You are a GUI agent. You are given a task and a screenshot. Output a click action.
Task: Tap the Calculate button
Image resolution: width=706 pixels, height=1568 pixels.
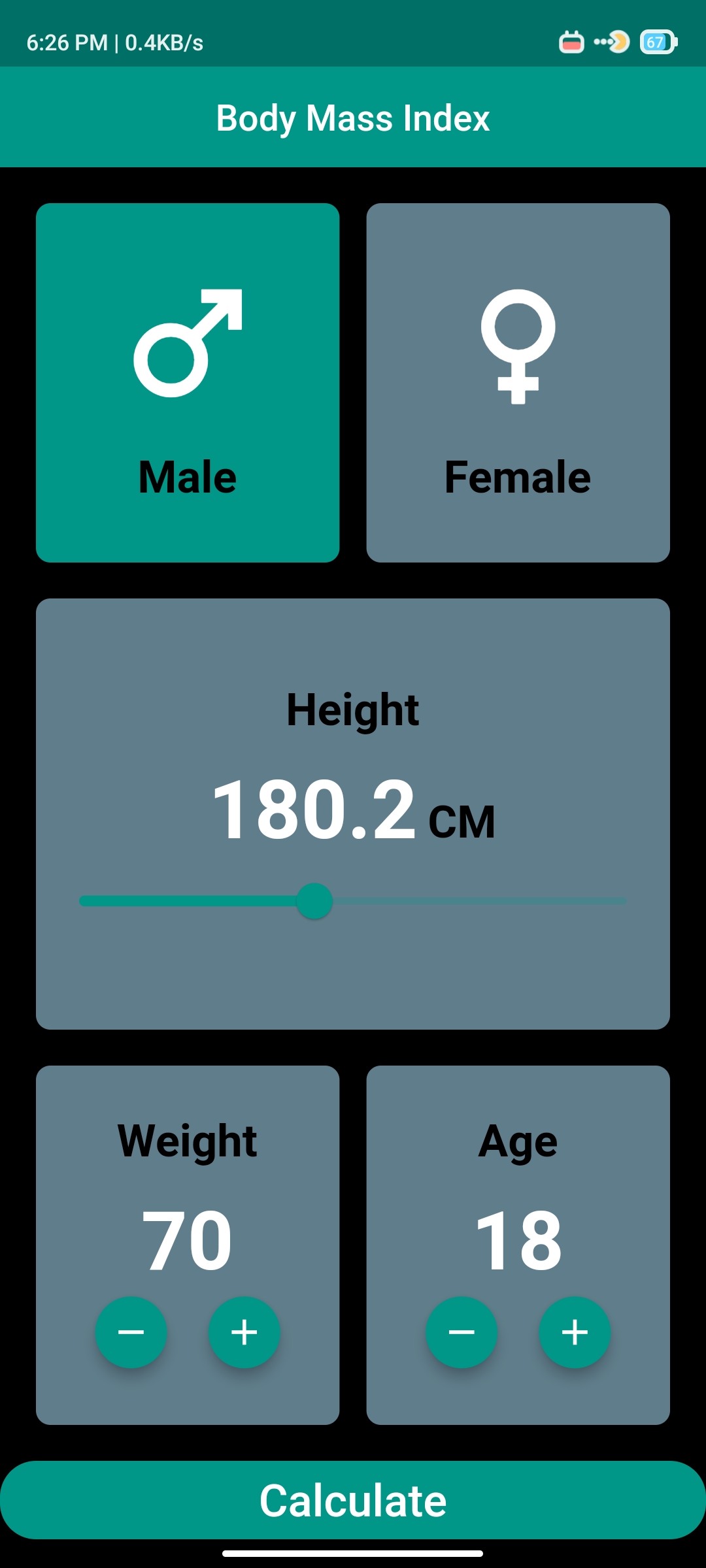point(353,1500)
